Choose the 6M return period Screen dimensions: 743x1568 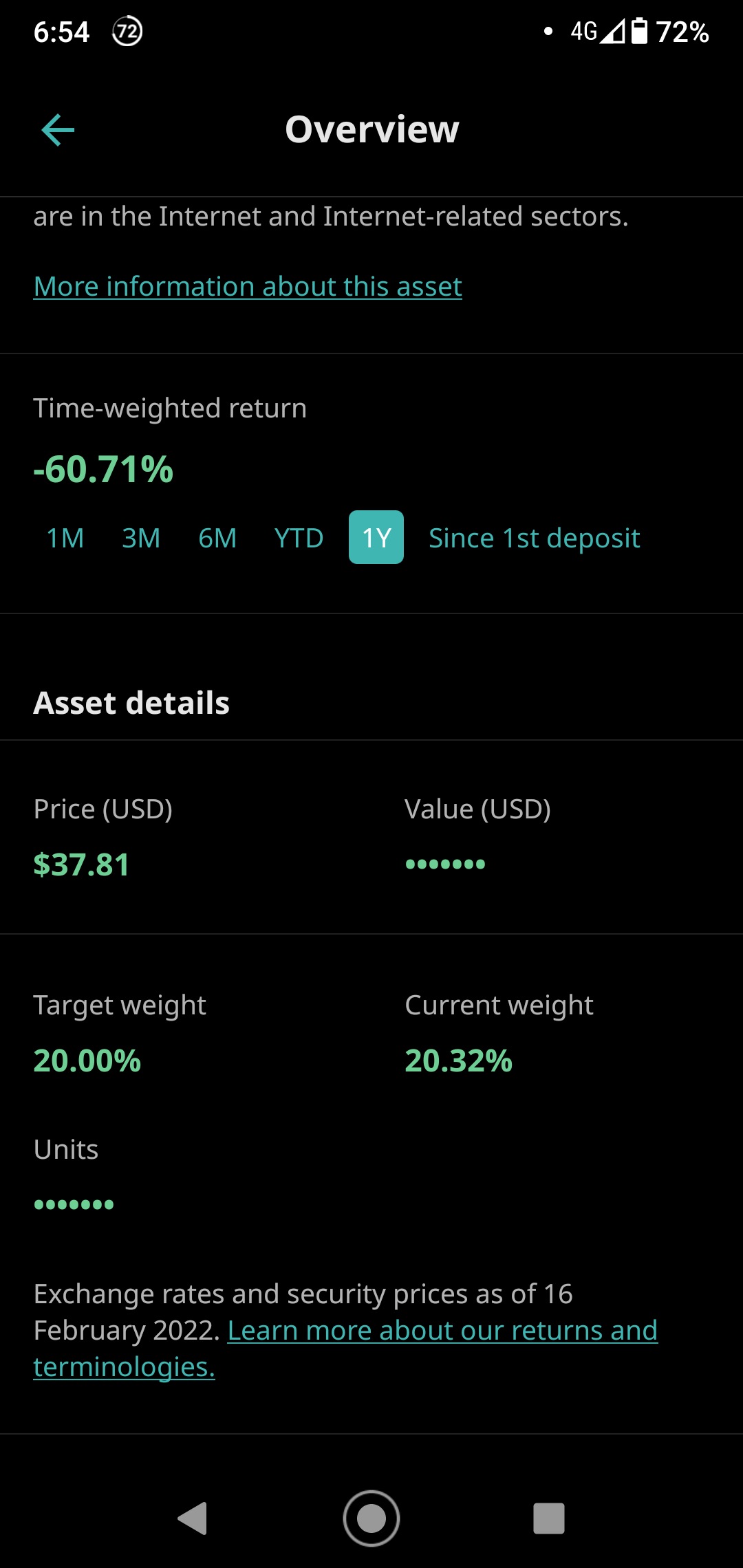click(x=217, y=538)
